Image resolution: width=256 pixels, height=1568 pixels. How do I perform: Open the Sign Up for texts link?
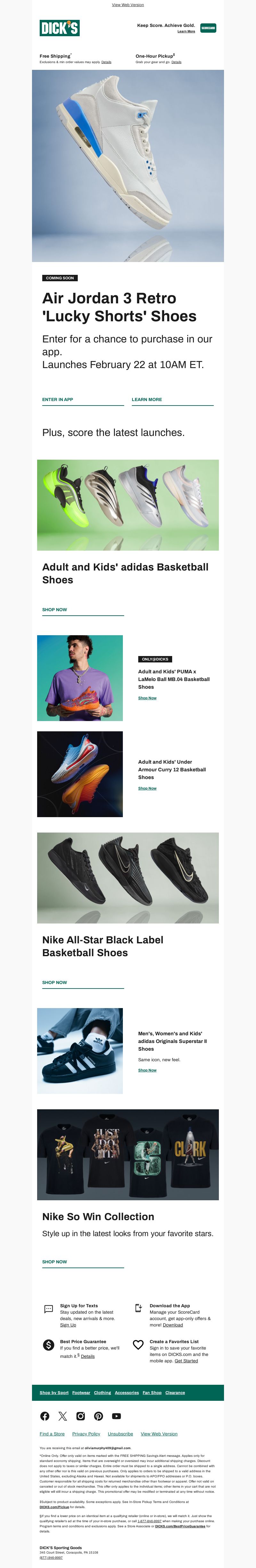coord(68,1325)
